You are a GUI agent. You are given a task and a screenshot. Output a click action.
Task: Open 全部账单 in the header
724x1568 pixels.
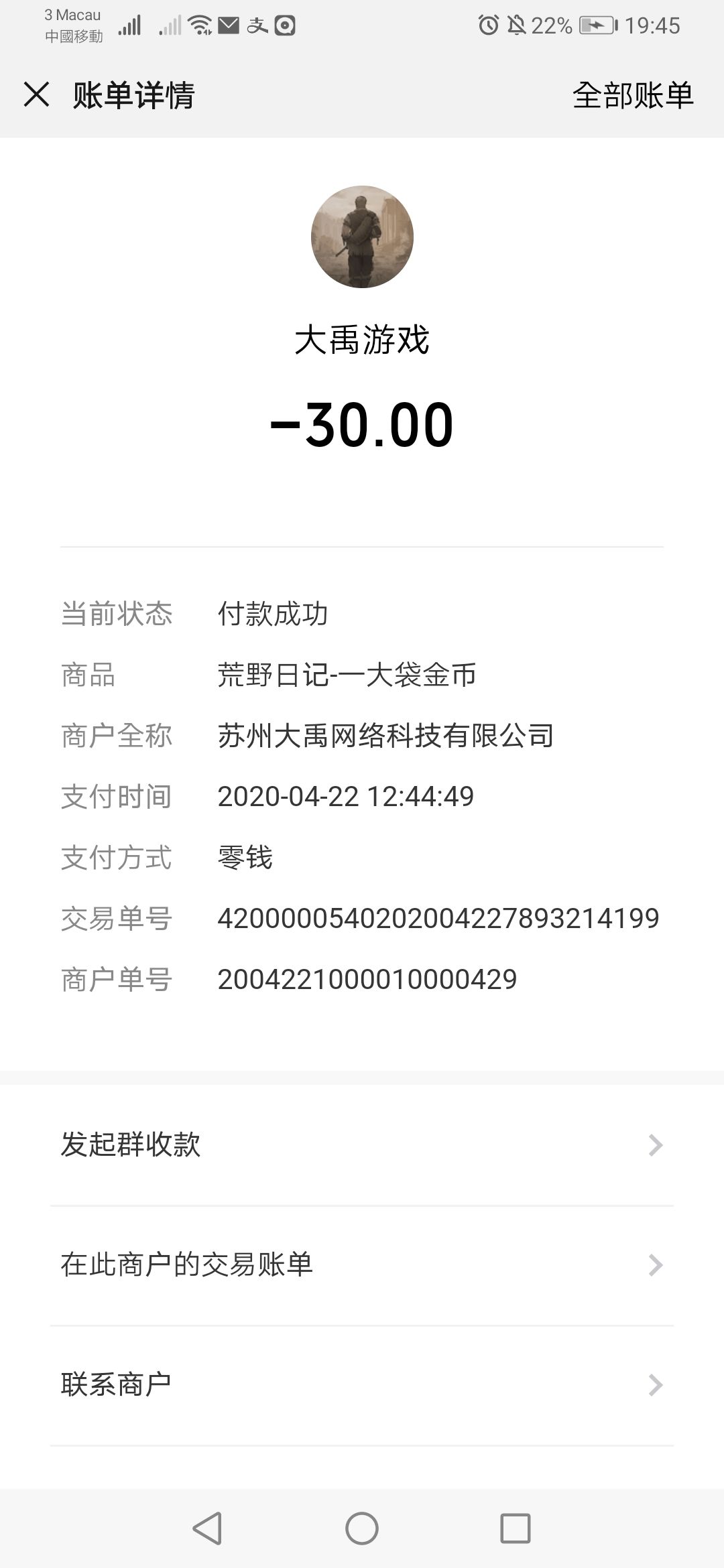632,94
